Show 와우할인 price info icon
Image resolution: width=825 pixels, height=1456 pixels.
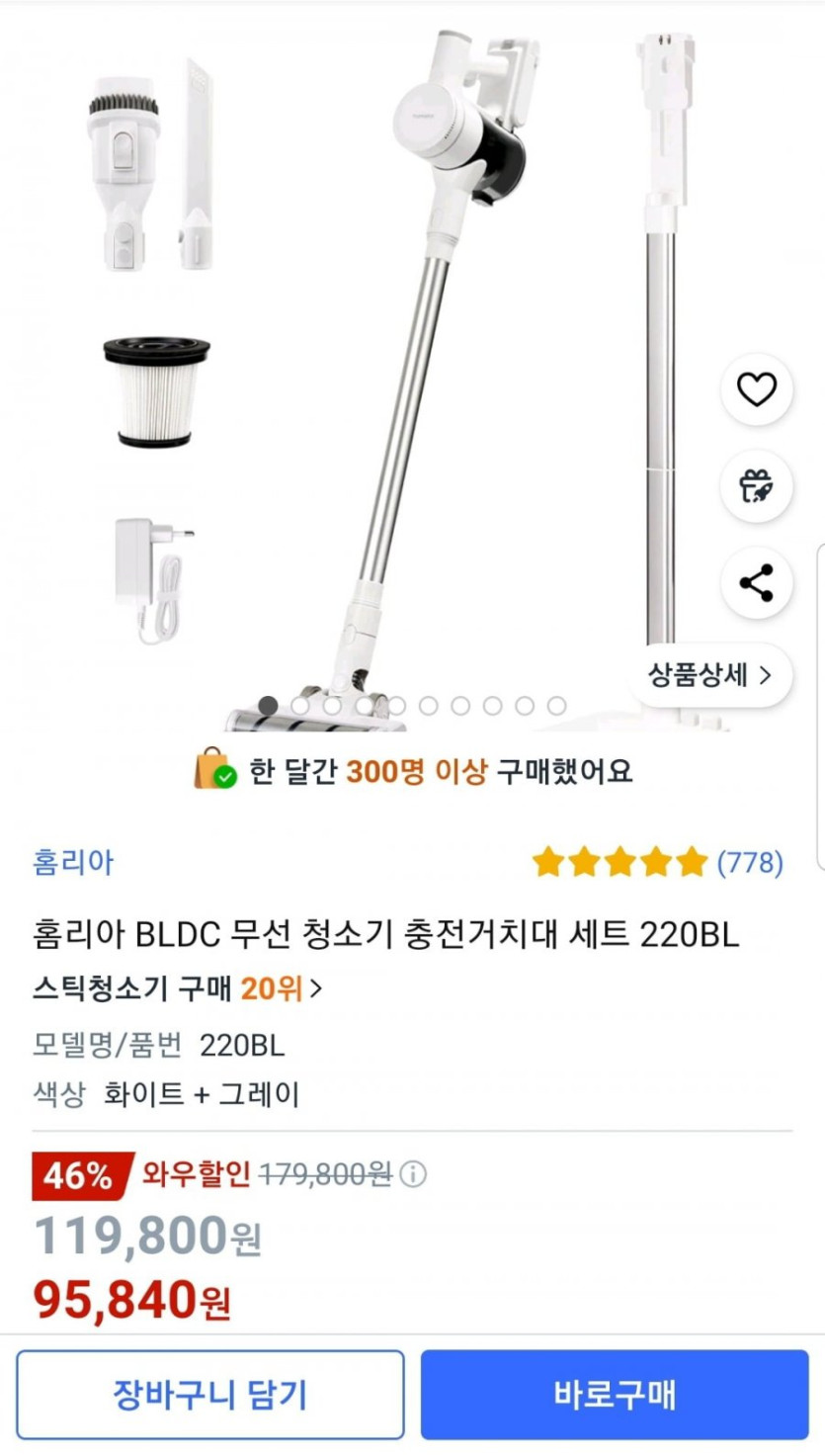click(x=414, y=1174)
